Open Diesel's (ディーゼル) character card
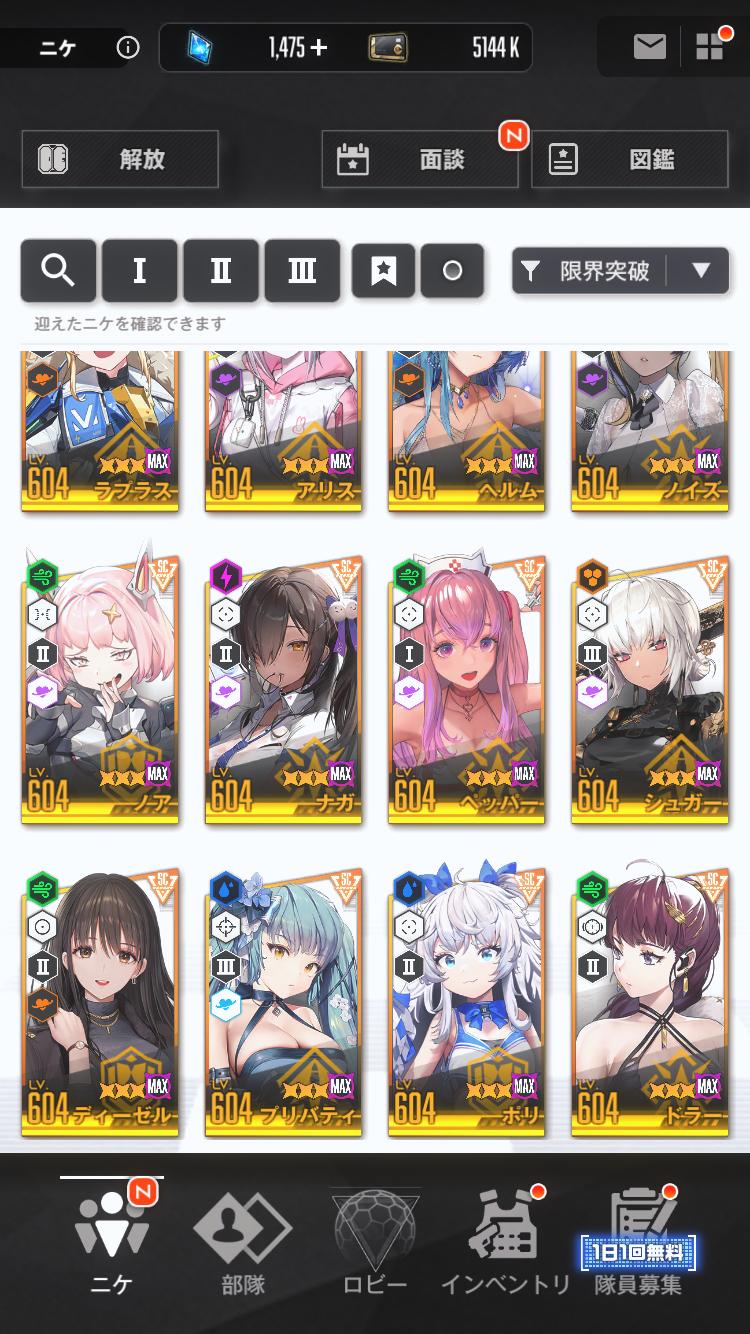This screenshot has height=1334, width=750. click(x=100, y=1003)
